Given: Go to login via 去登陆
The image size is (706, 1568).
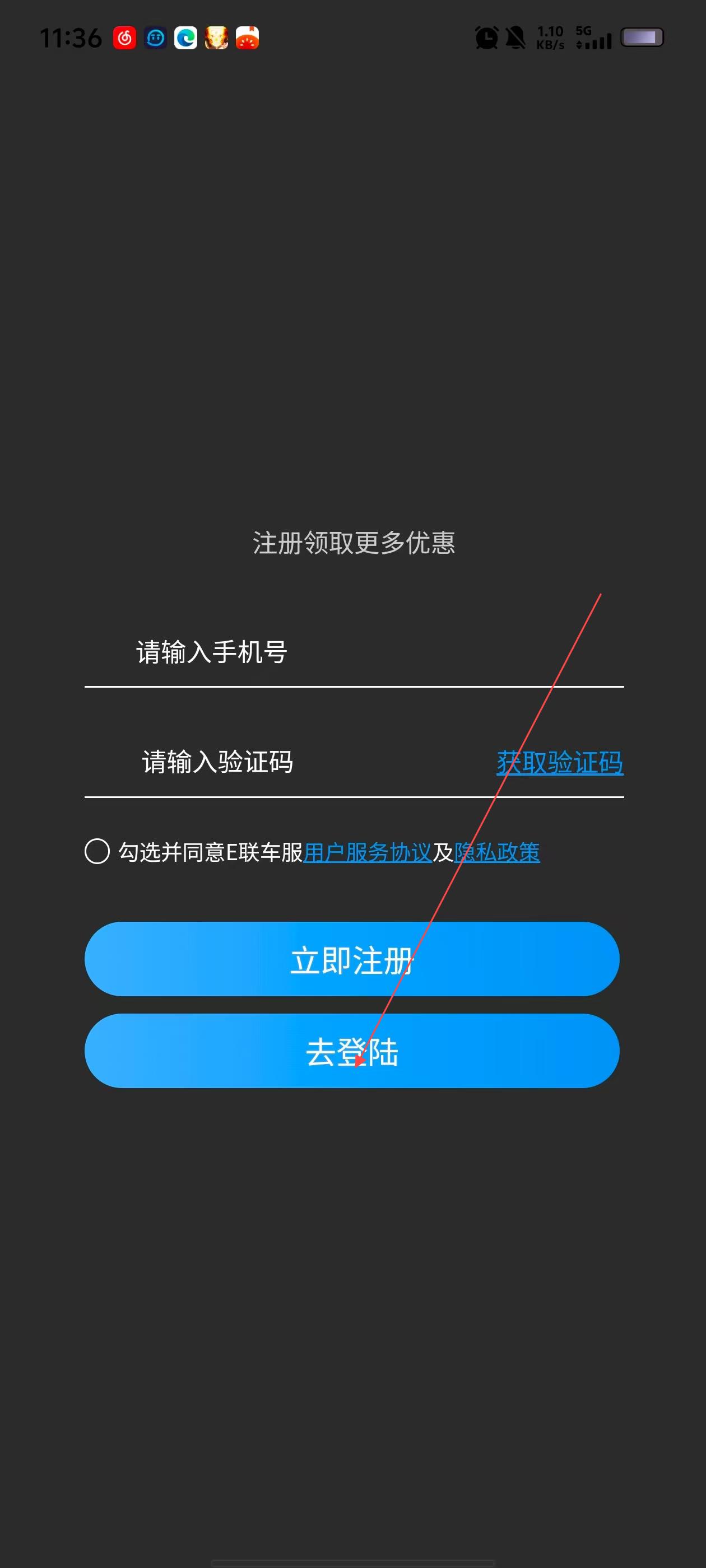Looking at the screenshot, I should pos(352,1051).
